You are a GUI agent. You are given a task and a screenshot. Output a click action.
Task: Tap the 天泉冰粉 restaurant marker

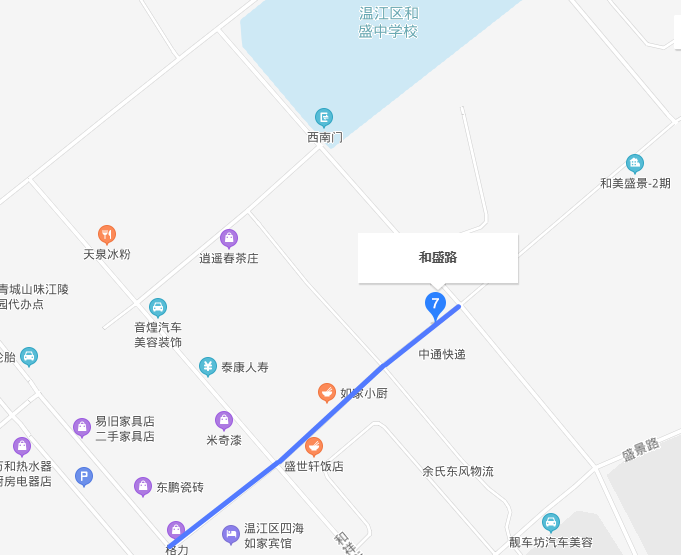(x=107, y=235)
